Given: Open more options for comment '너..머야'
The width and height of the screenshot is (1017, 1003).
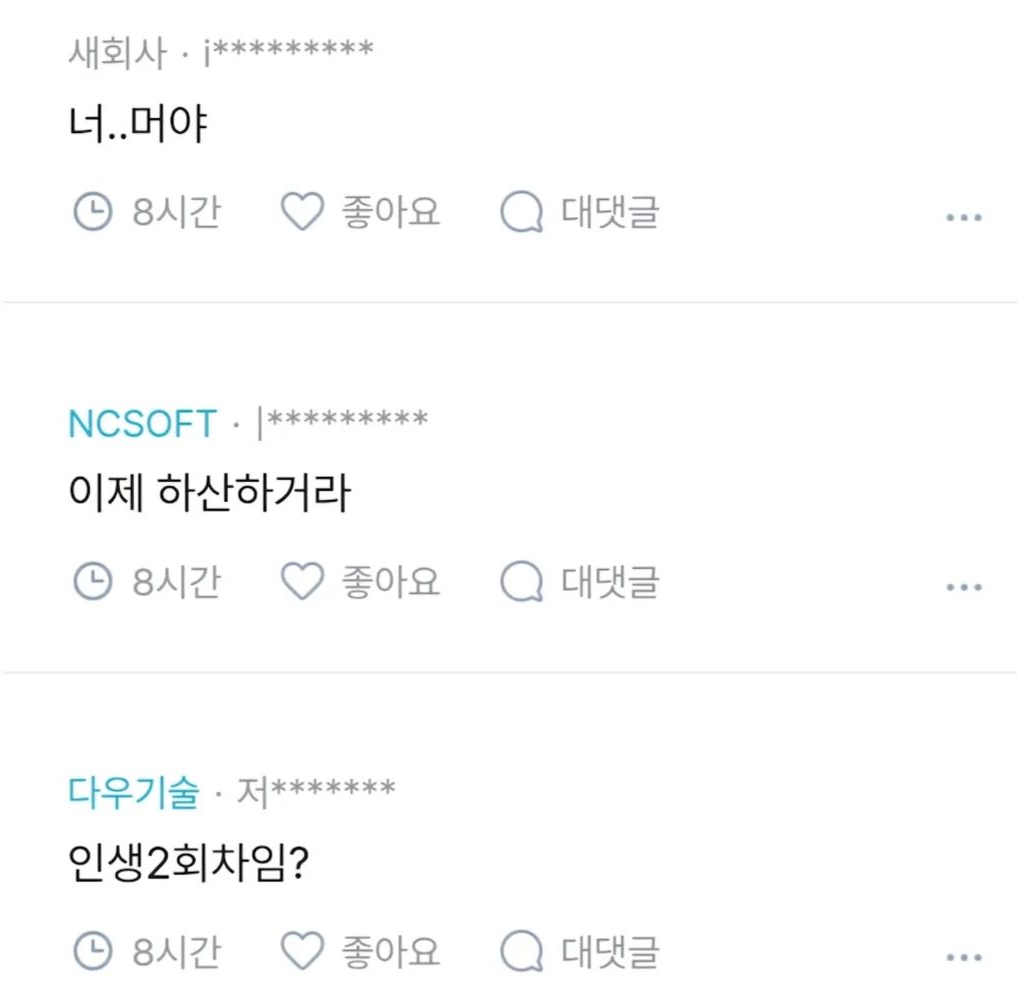Looking at the screenshot, I should tap(963, 217).
